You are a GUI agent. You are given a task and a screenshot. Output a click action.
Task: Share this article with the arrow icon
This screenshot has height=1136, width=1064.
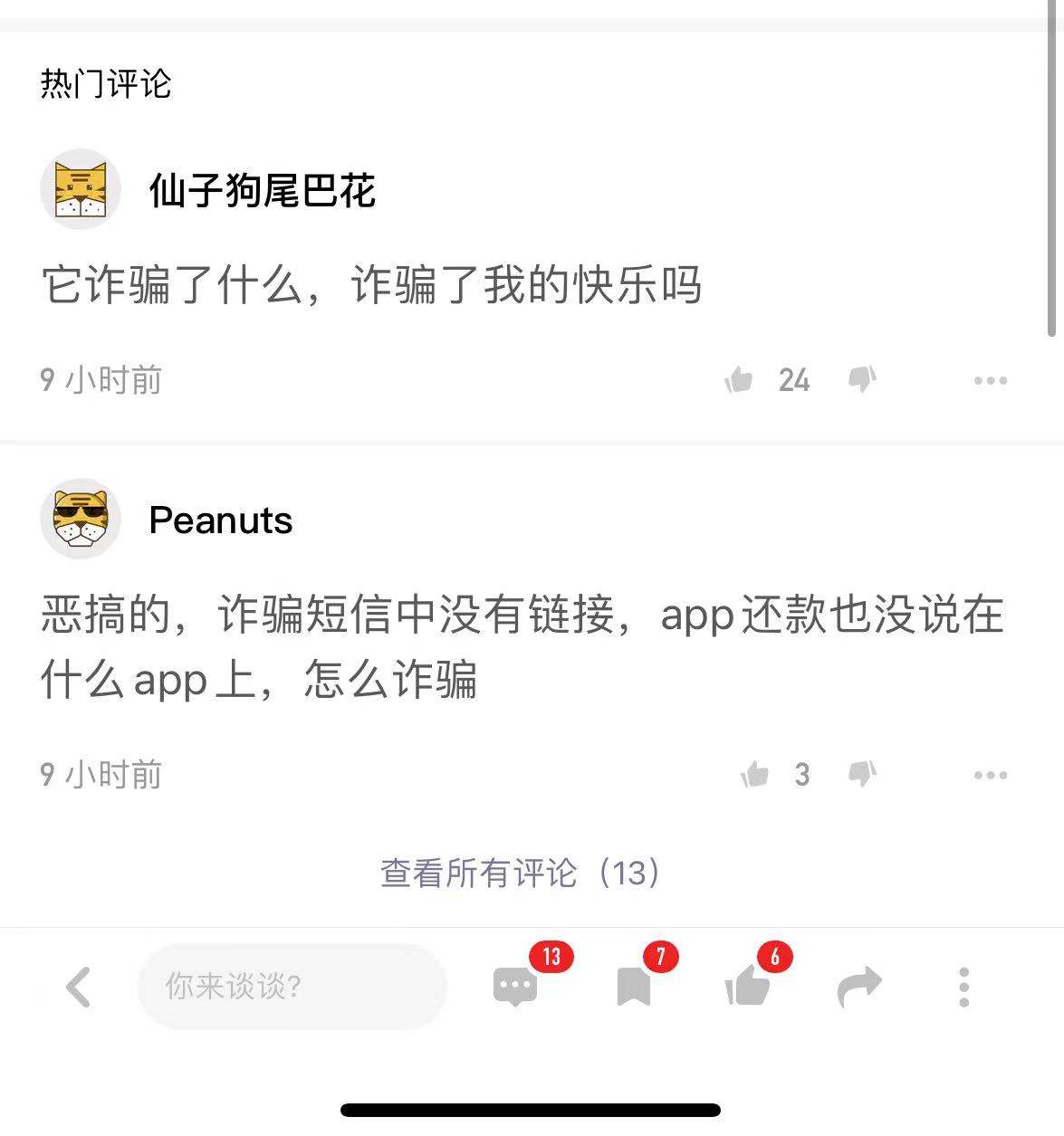tap(858, 987)
